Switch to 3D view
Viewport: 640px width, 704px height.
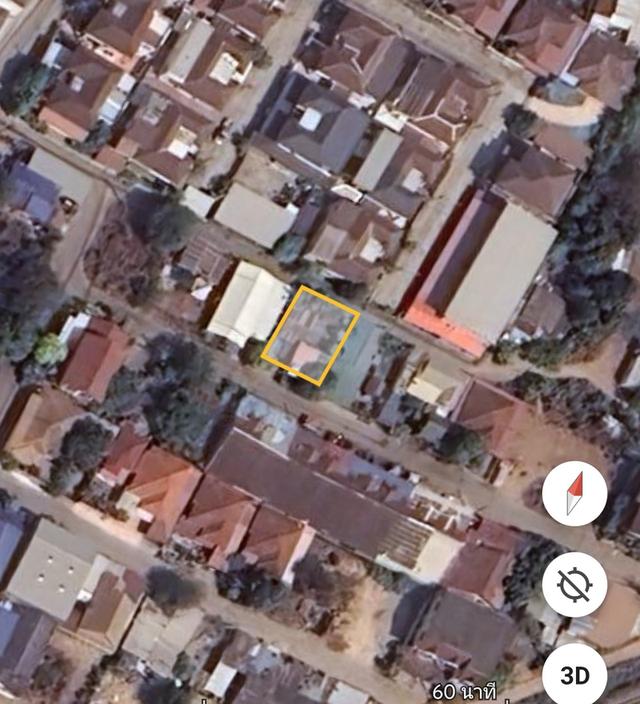click(x=575, y=675)
